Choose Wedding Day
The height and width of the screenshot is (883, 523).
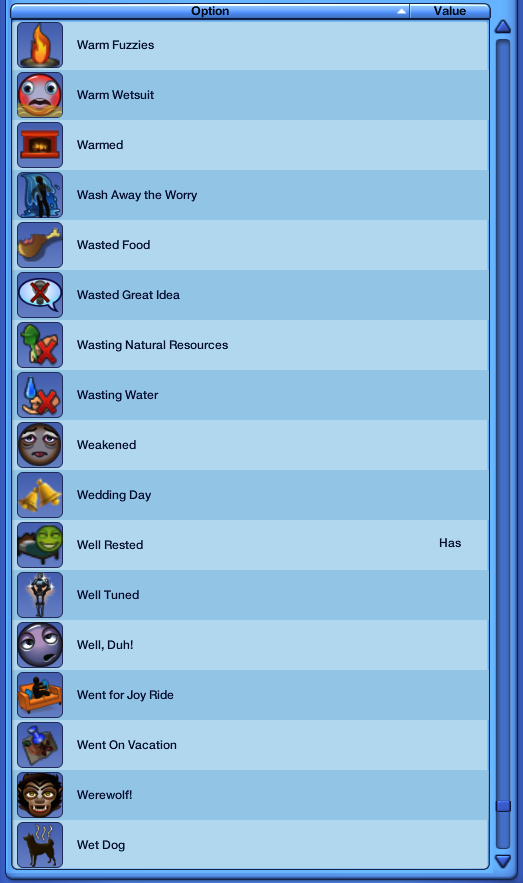click(250, 495)
